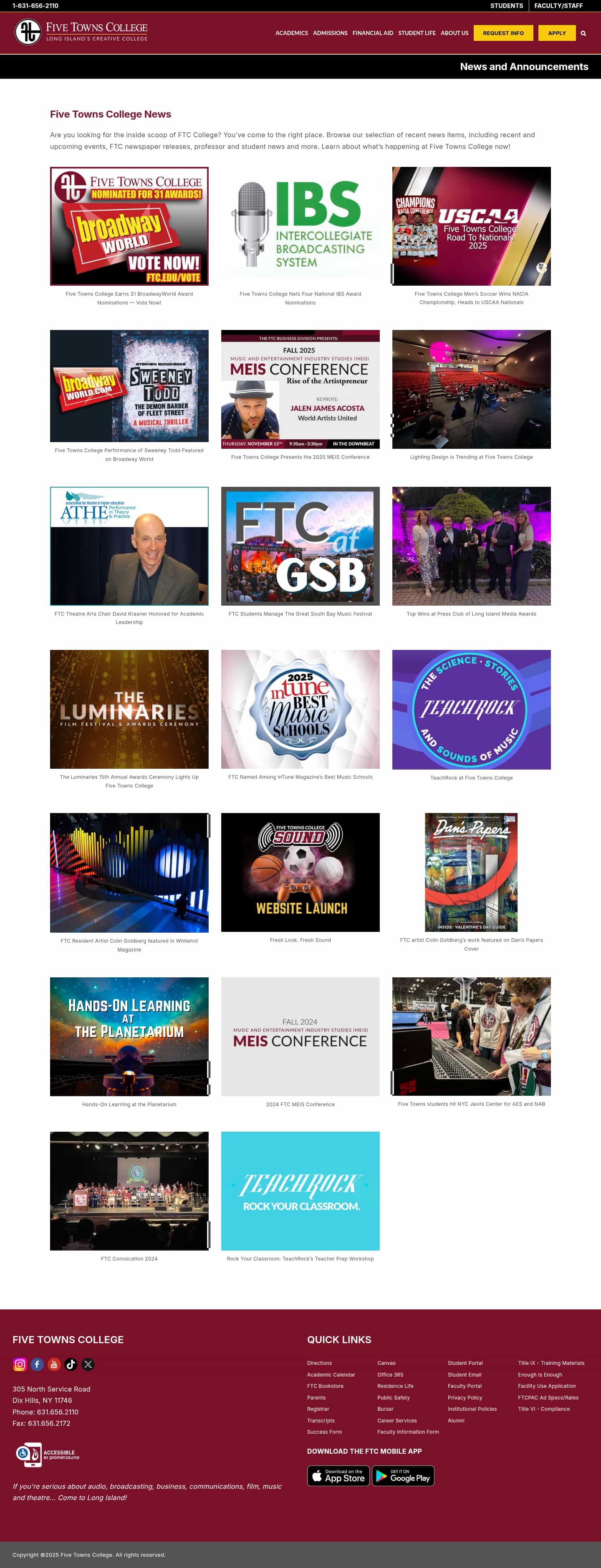Click the Five Towns College logo
Image resolution: width=601 pixels, height=1568 pixels.
(82, 32)
